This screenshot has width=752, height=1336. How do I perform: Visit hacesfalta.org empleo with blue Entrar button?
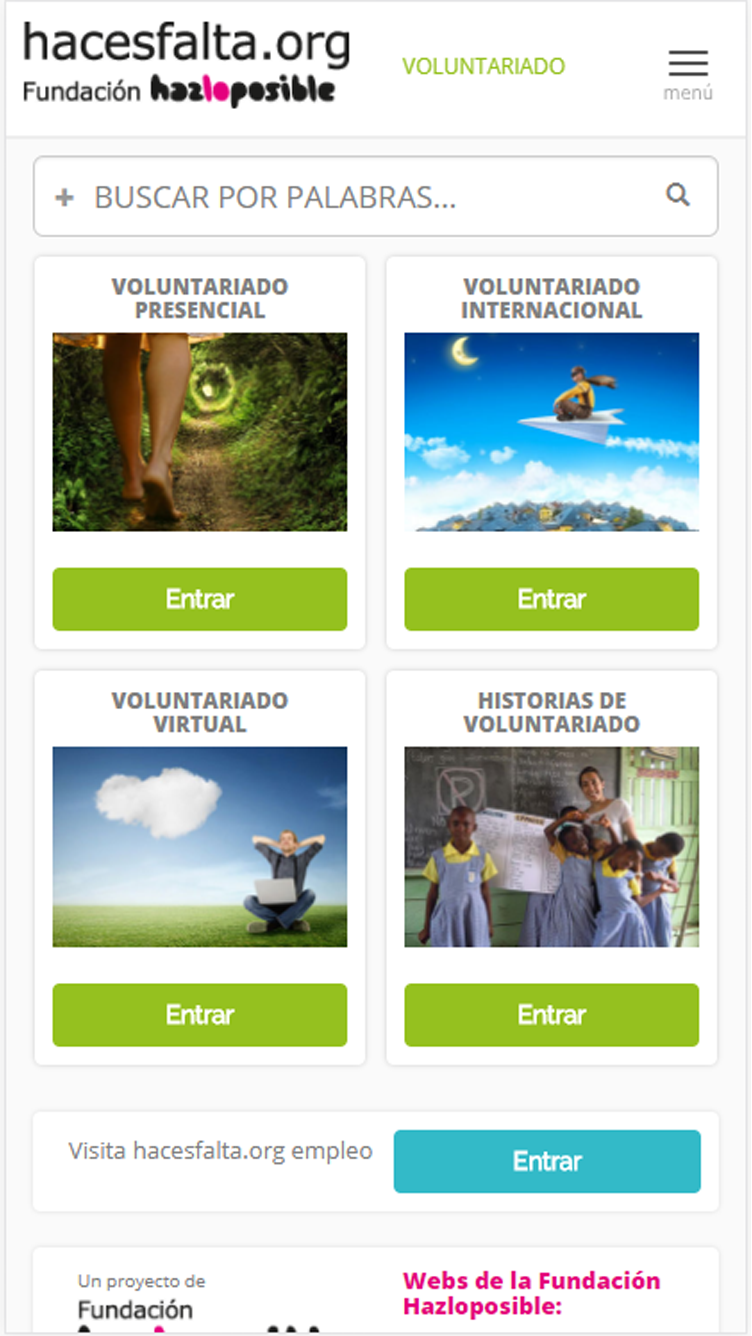tap(547, 1161)
